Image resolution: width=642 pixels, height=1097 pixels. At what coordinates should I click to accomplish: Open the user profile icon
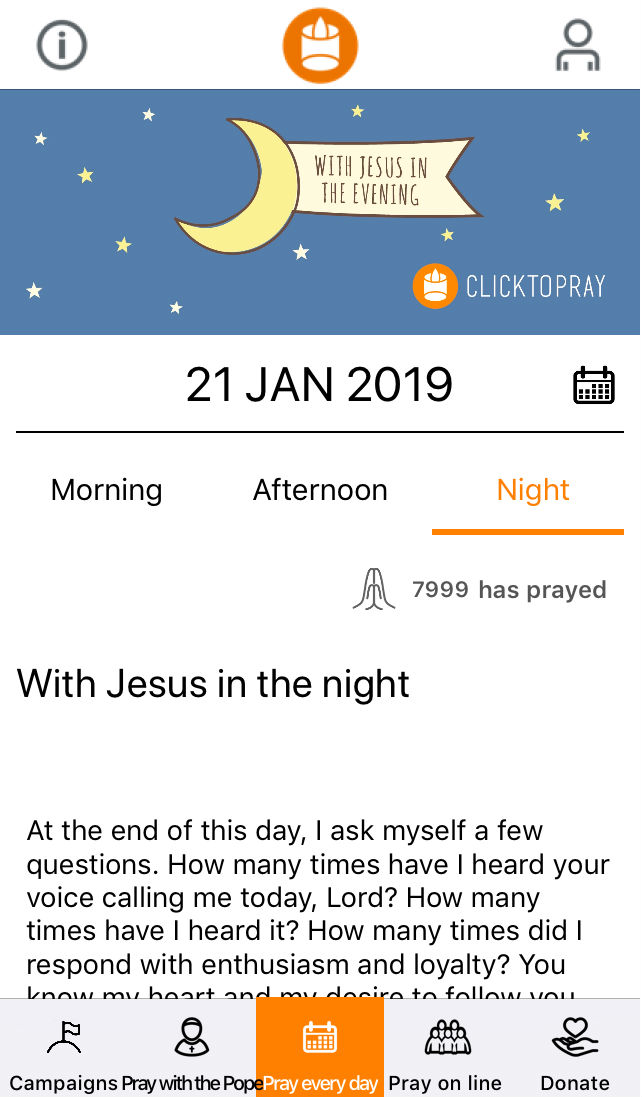578,46
